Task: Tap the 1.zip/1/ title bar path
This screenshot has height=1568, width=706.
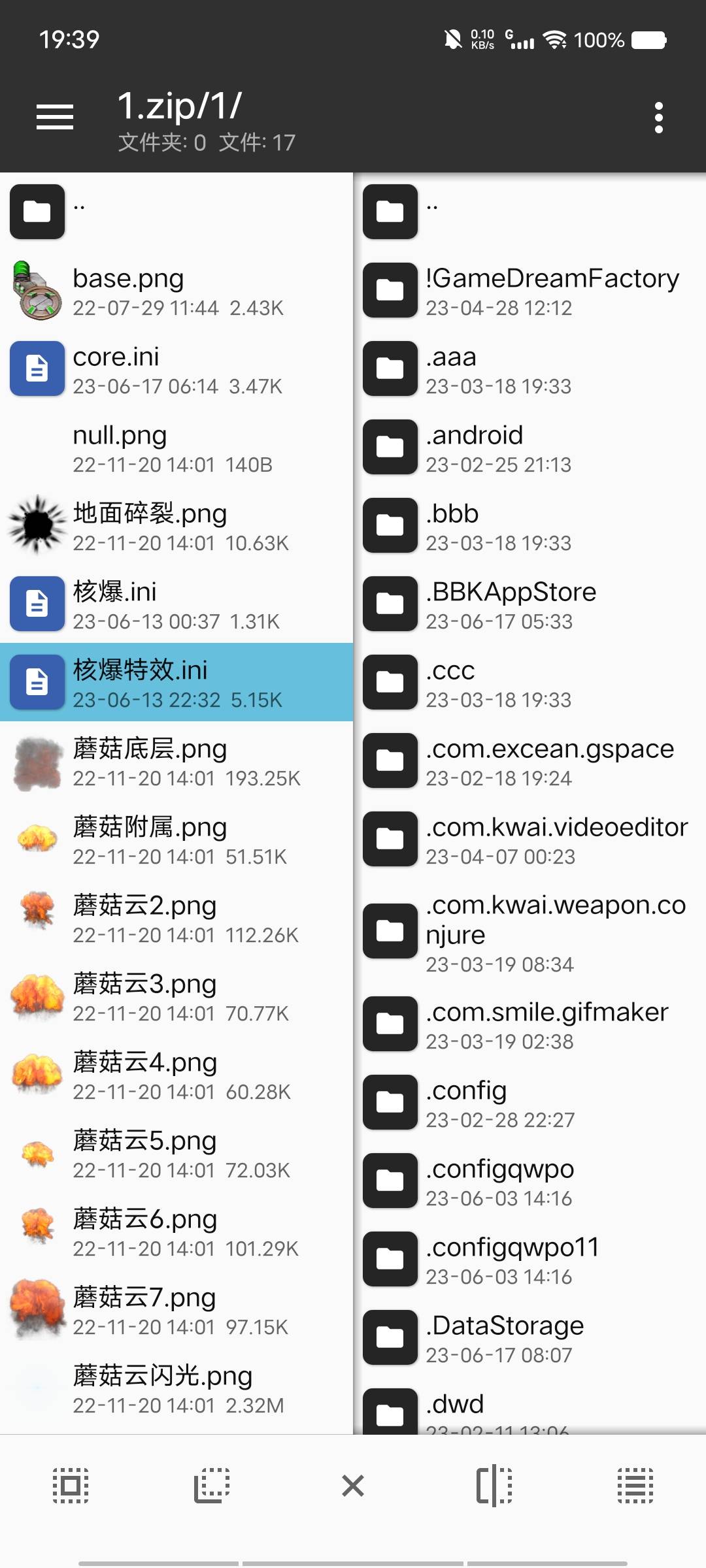Action: tap(180, 105)
